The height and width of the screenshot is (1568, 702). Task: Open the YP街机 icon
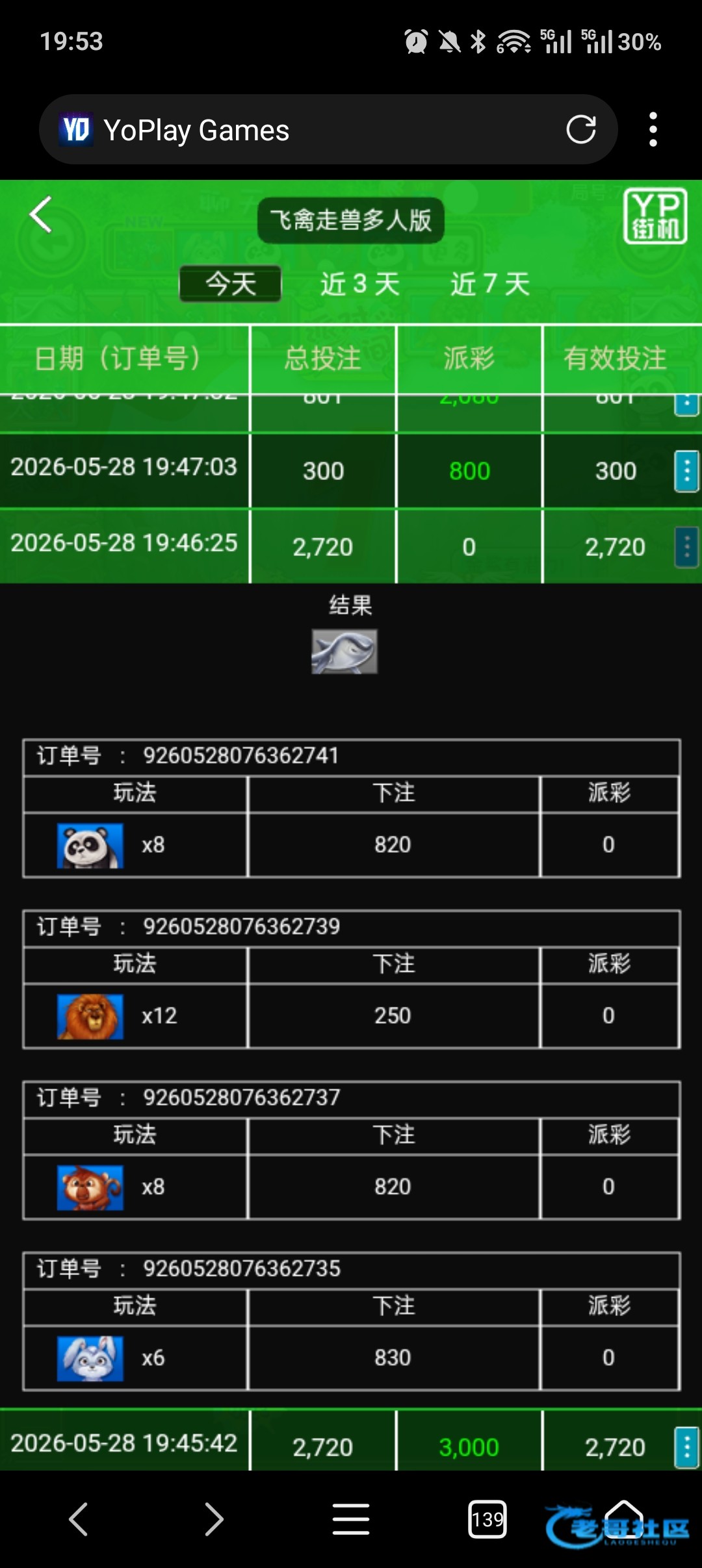655,216
